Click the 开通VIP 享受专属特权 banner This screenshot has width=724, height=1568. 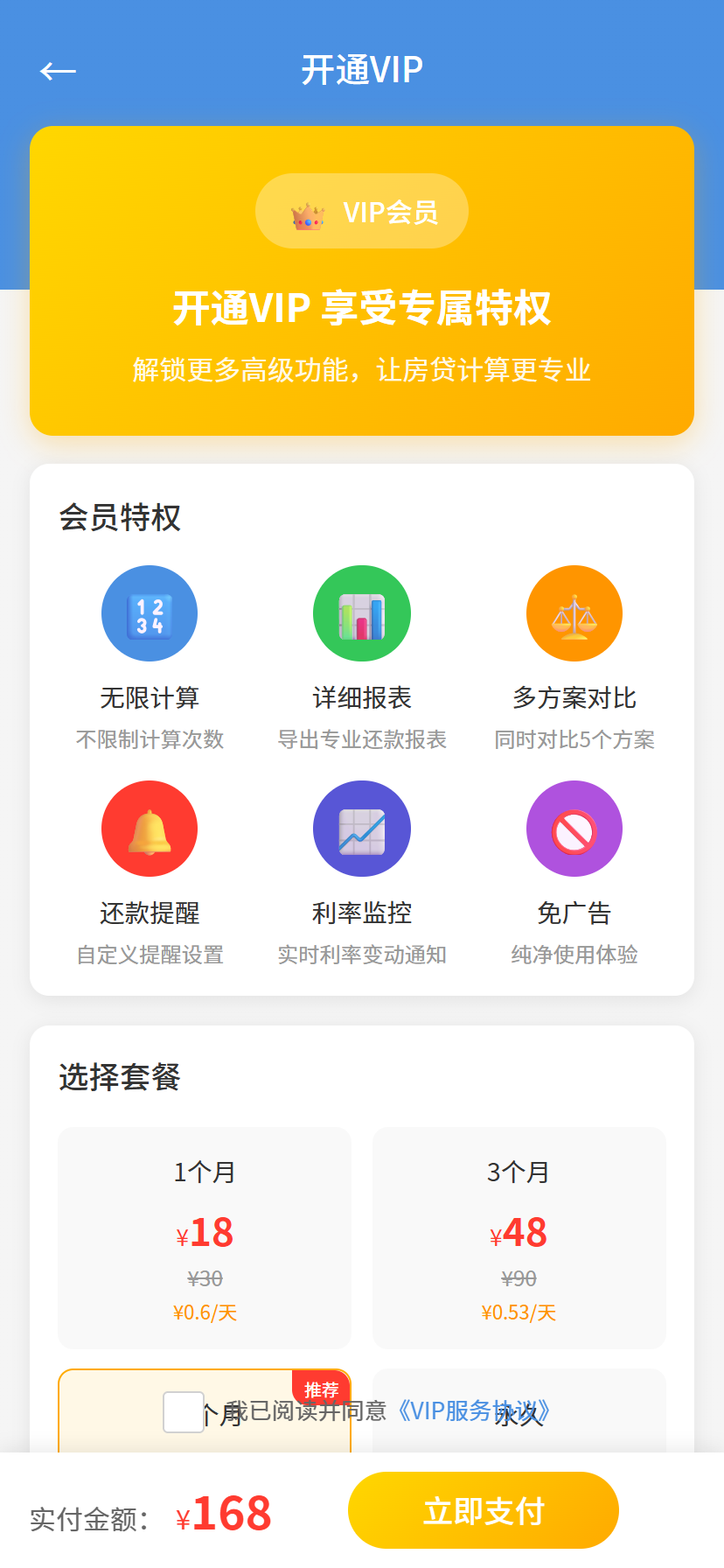361,311
